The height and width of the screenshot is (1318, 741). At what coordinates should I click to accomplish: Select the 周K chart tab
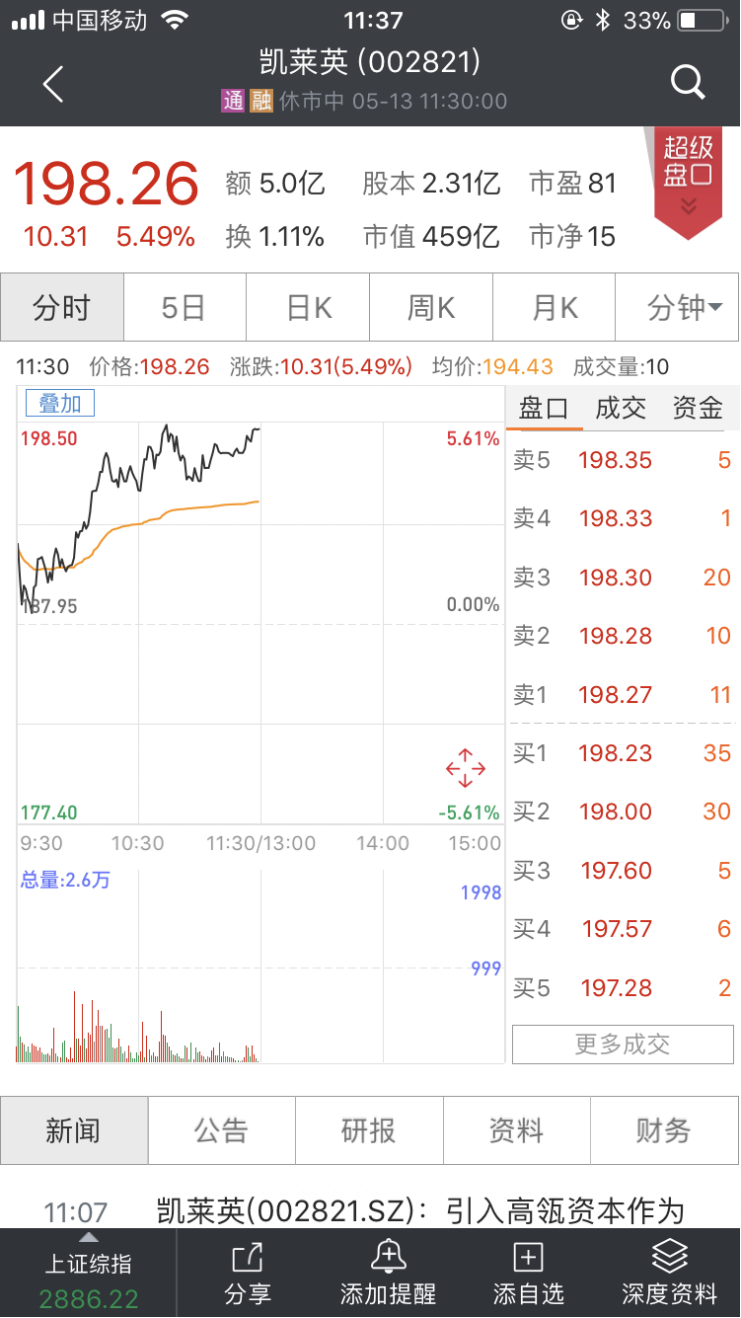[431, 308]
